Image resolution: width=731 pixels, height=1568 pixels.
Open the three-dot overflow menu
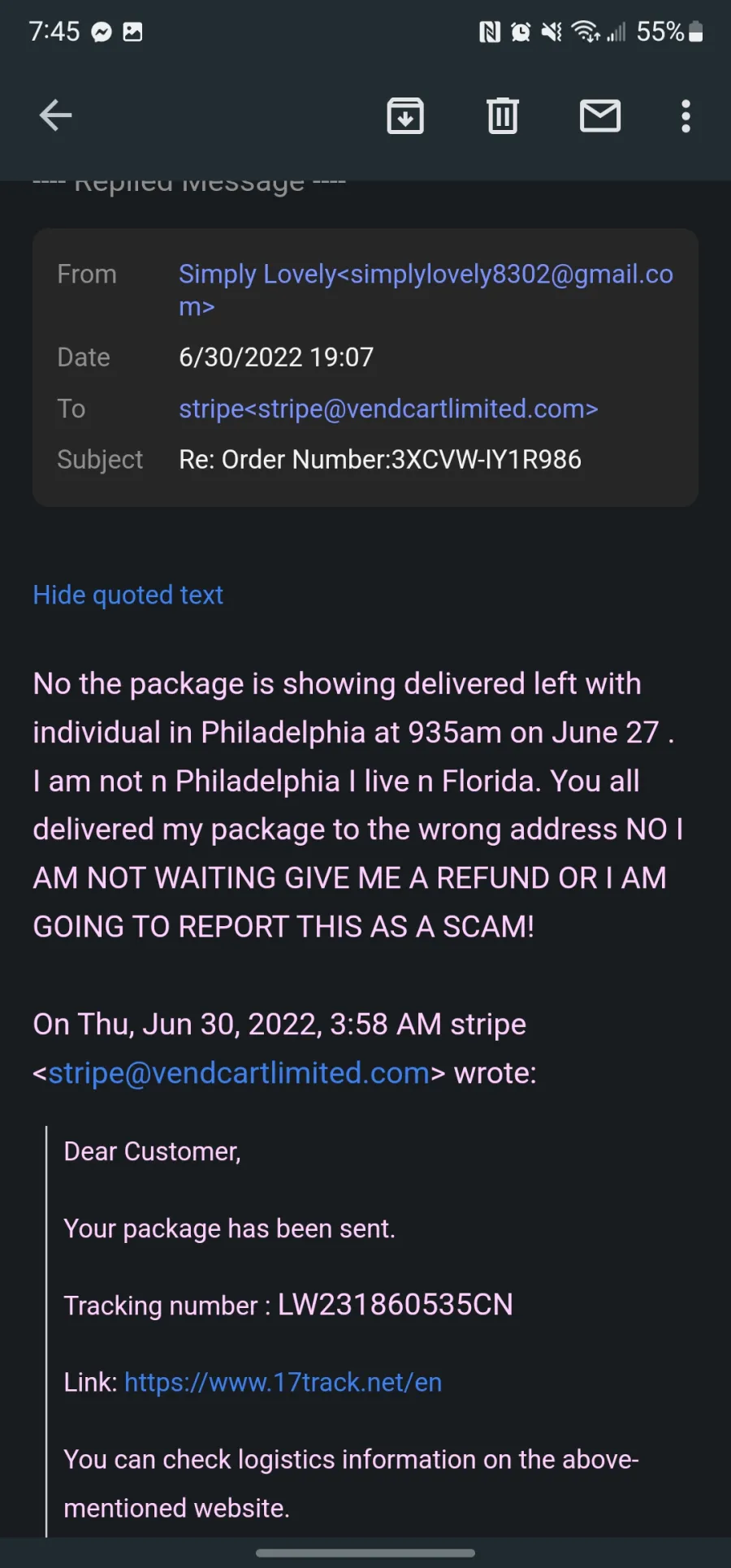(x=686, y=115)
